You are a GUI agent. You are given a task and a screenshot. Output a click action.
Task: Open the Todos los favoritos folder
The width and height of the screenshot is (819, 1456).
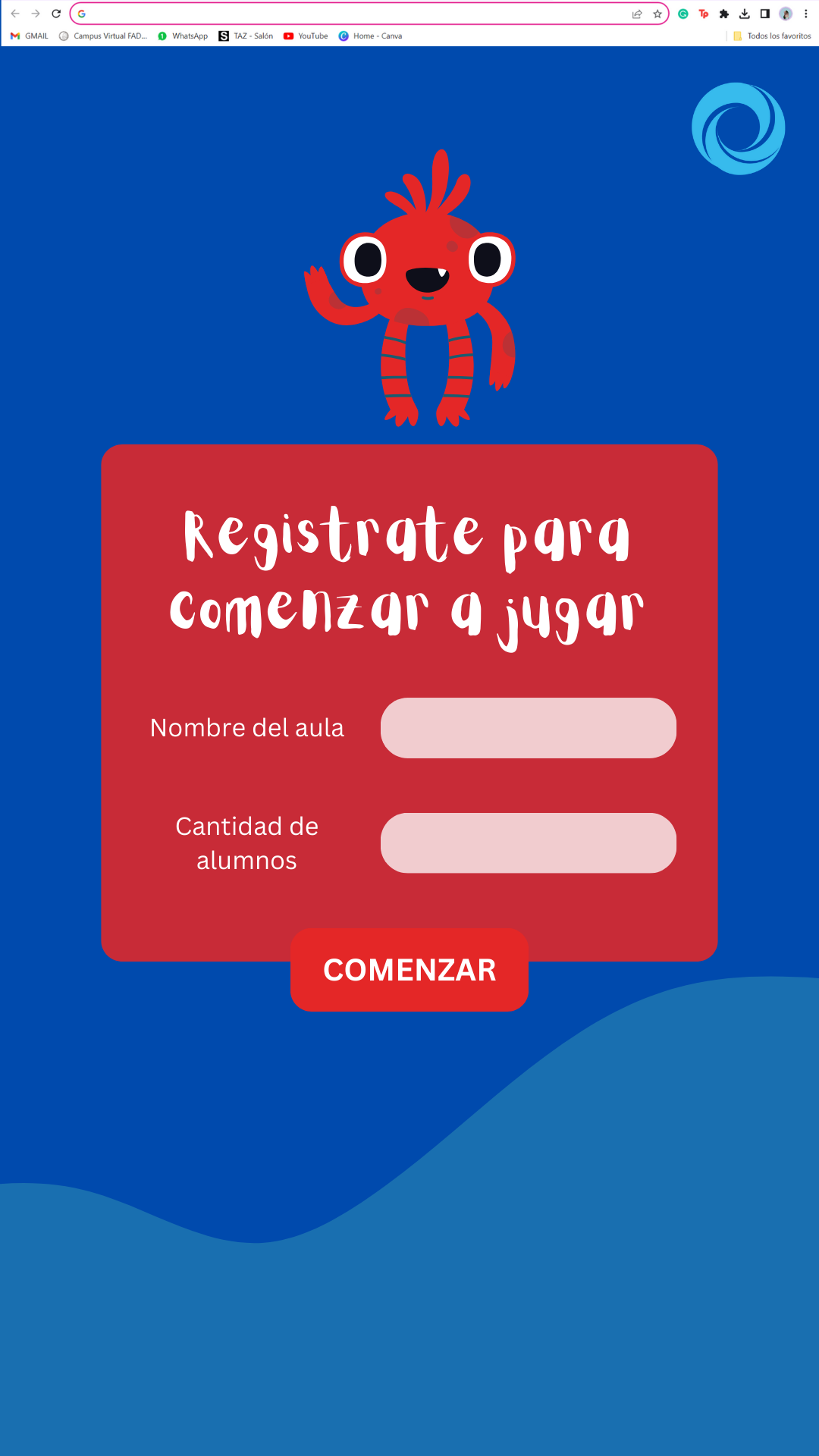(x=772, y=36)
